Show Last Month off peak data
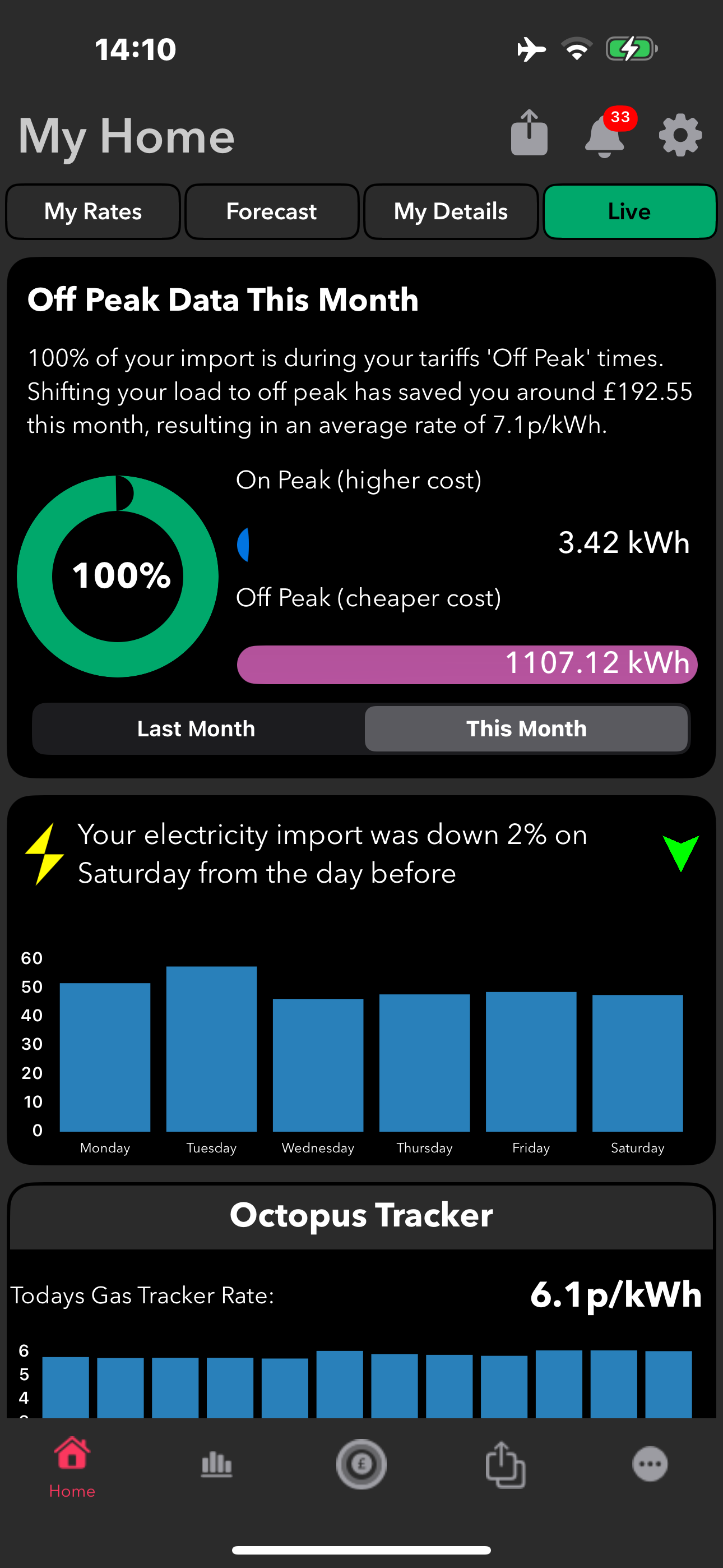 coord(196,728)
